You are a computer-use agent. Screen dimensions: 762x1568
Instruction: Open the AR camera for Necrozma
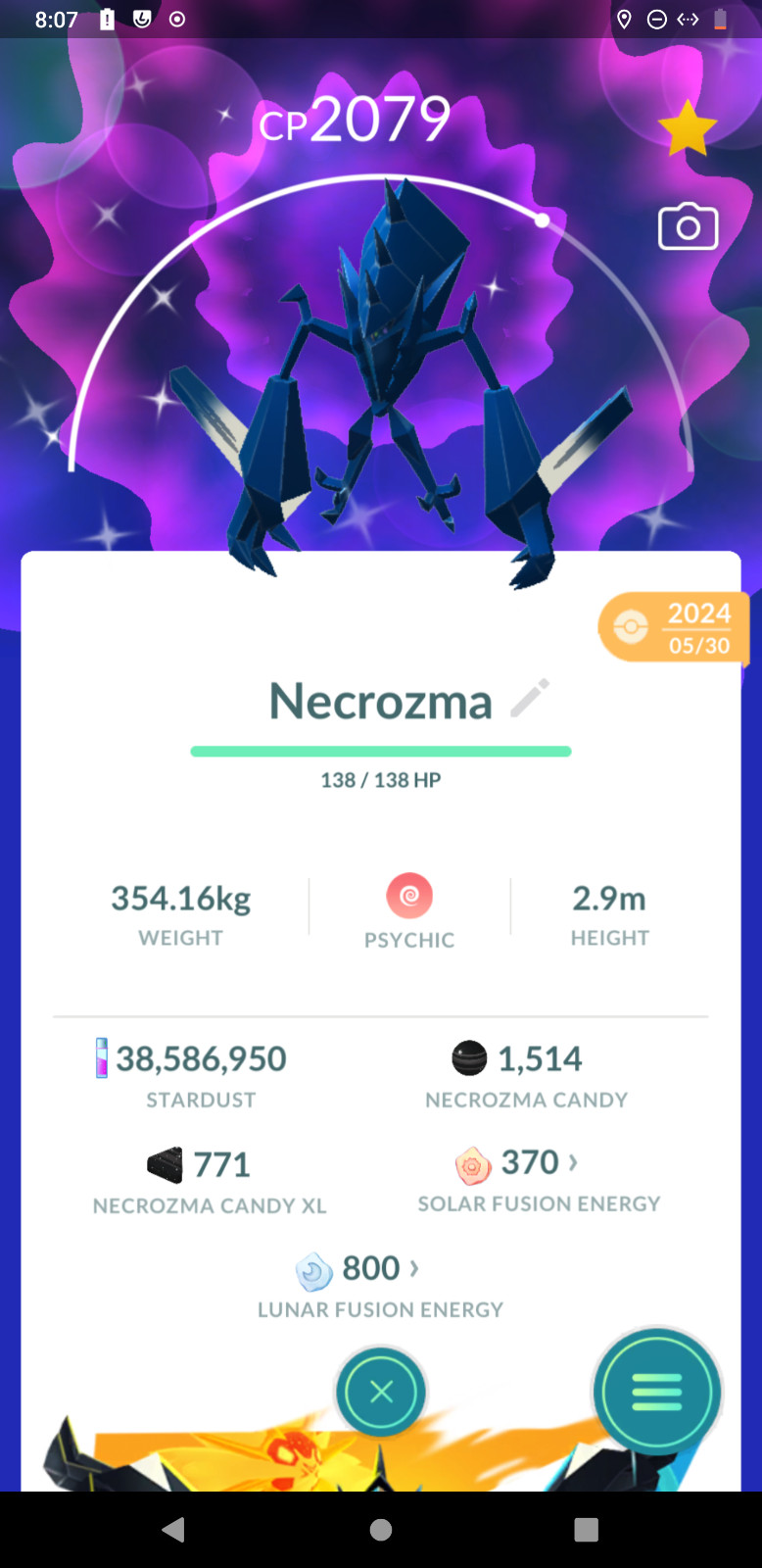688,227
